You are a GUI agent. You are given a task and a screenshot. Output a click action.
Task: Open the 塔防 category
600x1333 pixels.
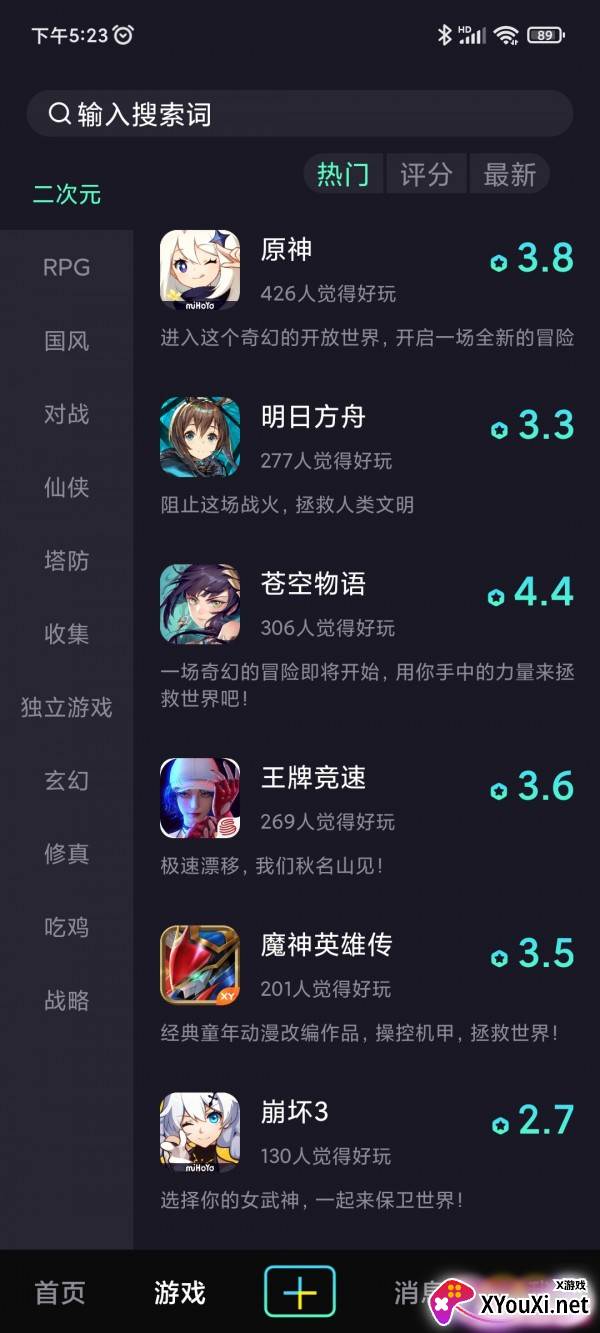66,561
